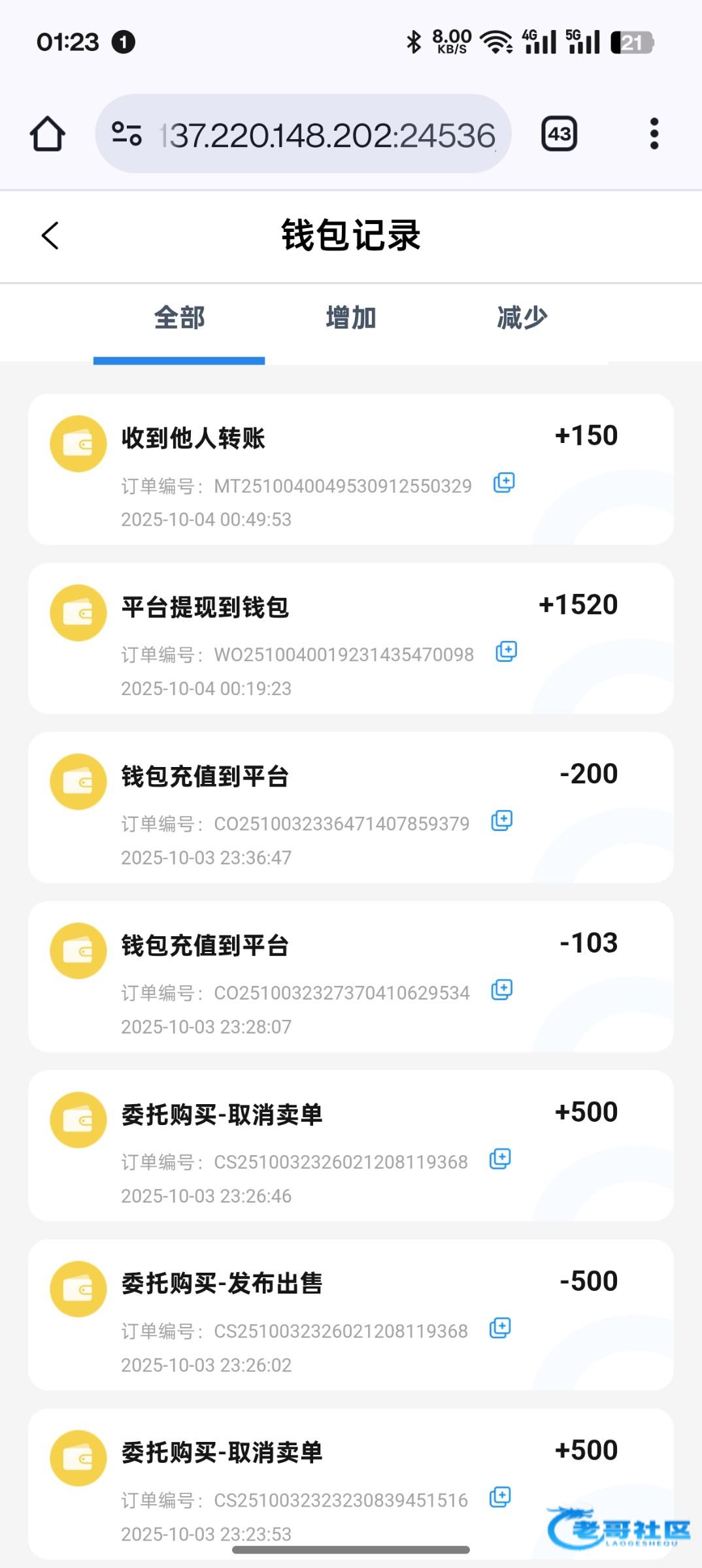This screenshot has height=1568, width=702.
Task: Copy order number of 23:23:53 取消卖单 record
Action: [x=500, y=1497]
